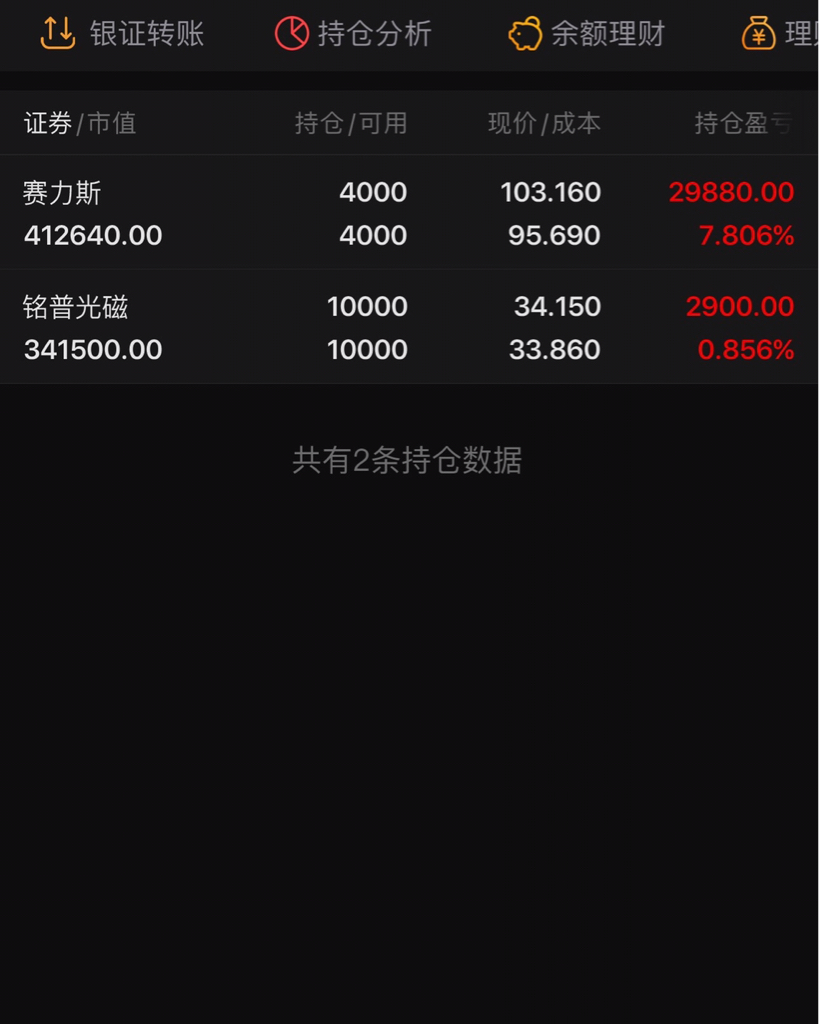
Task: Tap 余额理财 in the top bar
Action: click(585, 33)
